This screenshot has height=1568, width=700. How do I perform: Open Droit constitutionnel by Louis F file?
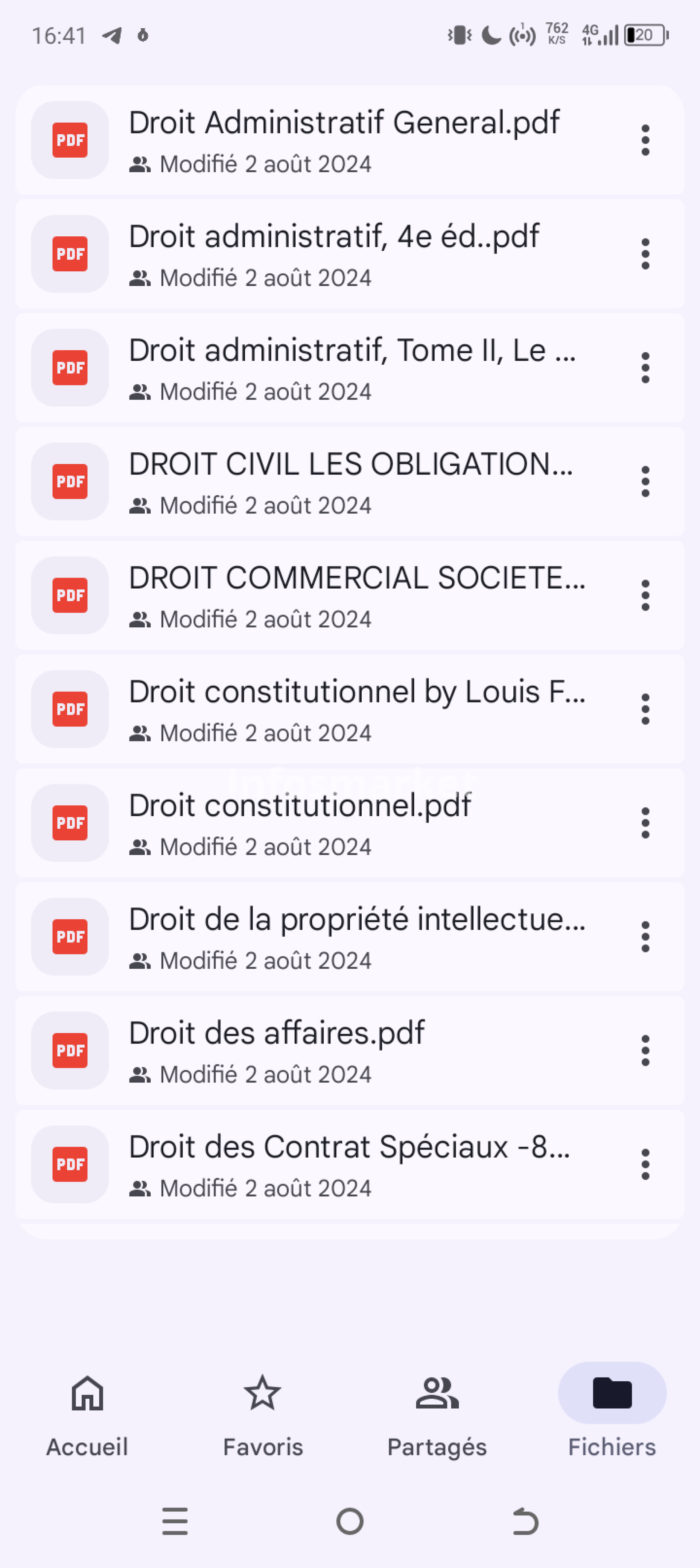[x=357, y=709]
